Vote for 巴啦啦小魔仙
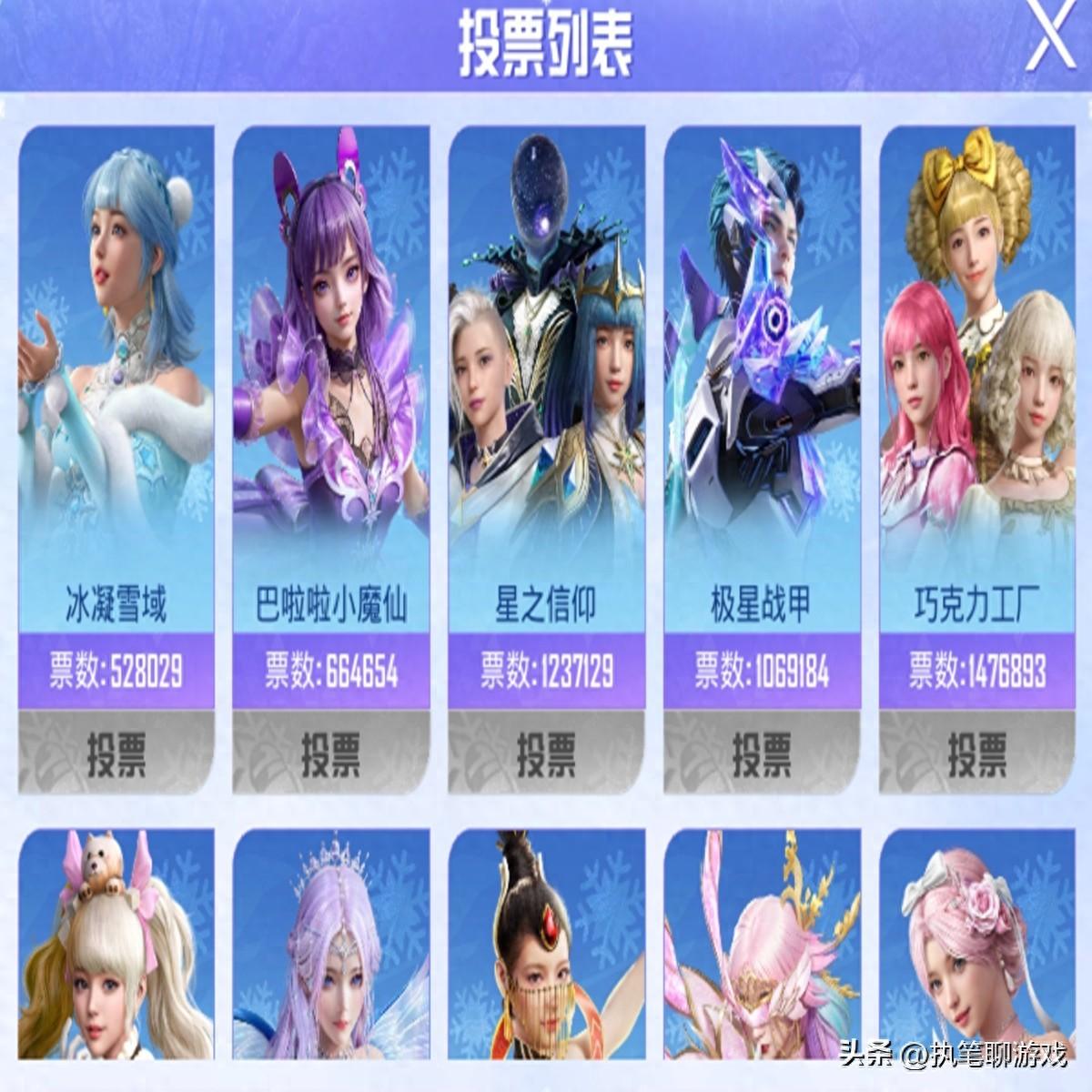This screenshot has width=1092, height=1092. (x=331, y=753)
